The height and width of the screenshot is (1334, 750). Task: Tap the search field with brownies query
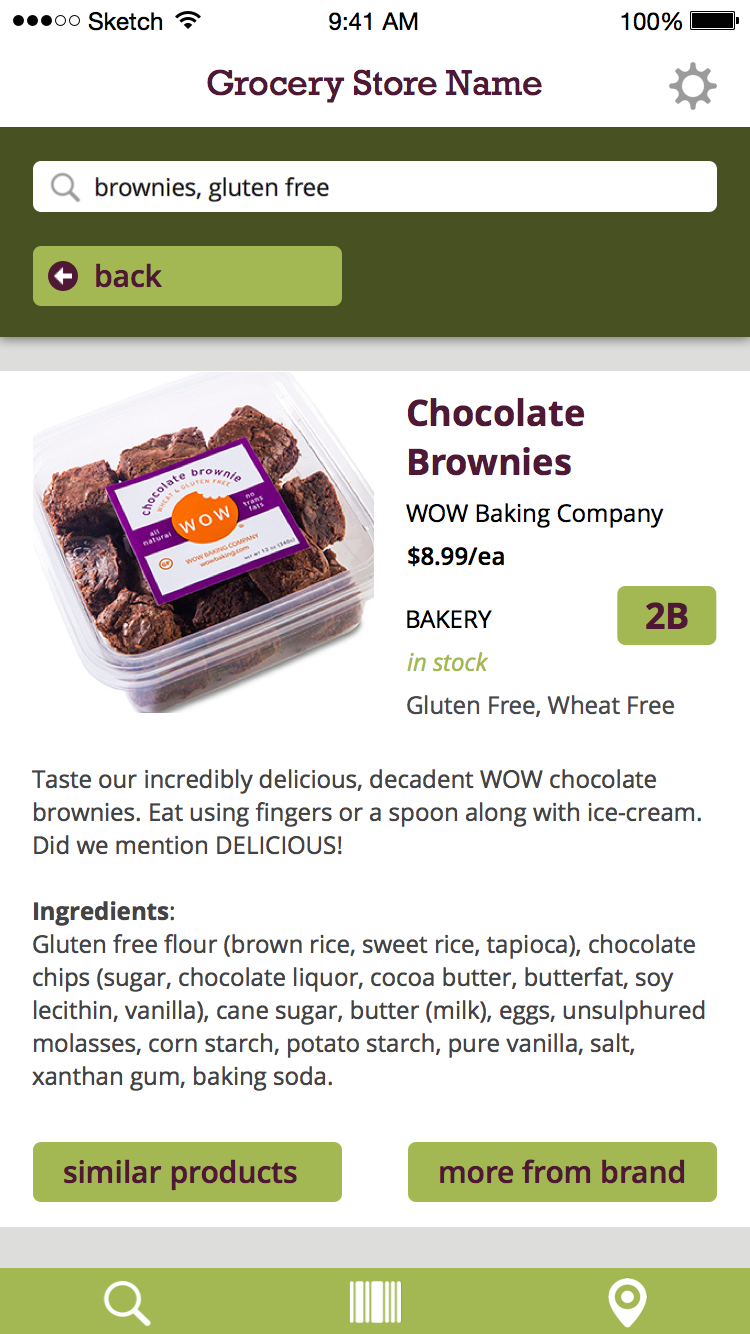pyautogui.click(x=375, y=187)
